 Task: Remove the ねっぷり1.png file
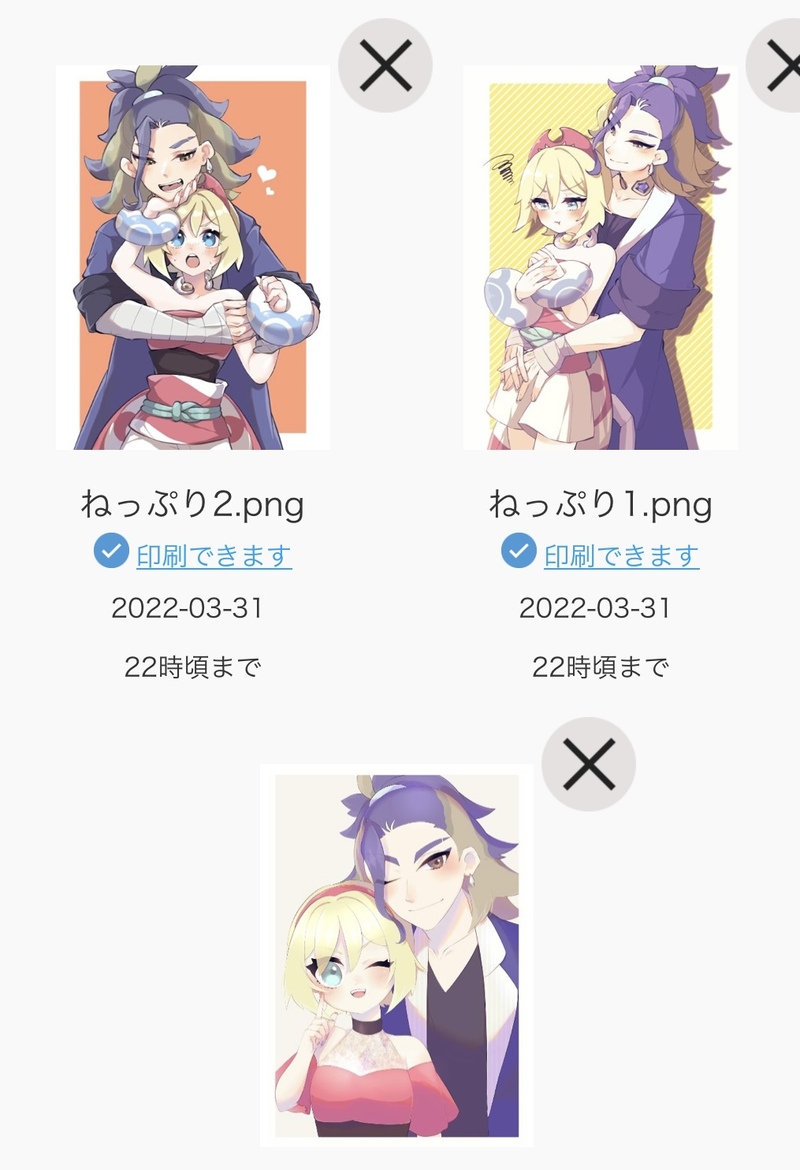(x=782, y=66)
